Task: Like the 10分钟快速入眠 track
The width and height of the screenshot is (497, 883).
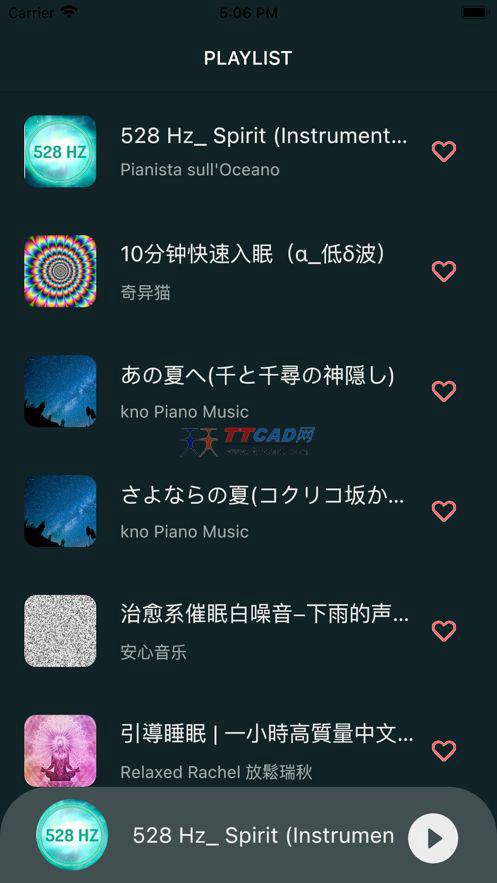Action: pyautogui.click(x=444, y=271)
